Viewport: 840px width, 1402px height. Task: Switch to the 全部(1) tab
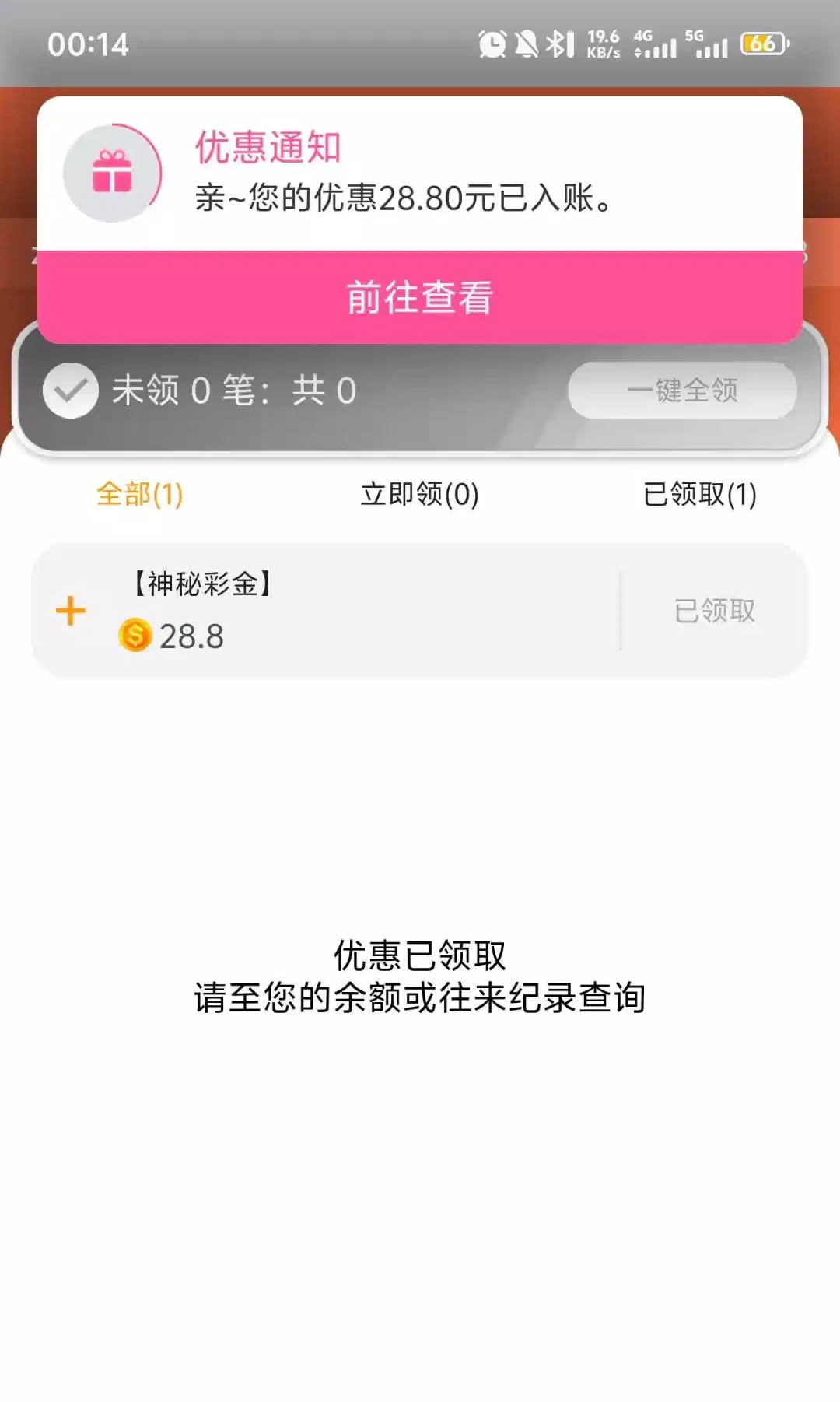(x=140, y=494)
